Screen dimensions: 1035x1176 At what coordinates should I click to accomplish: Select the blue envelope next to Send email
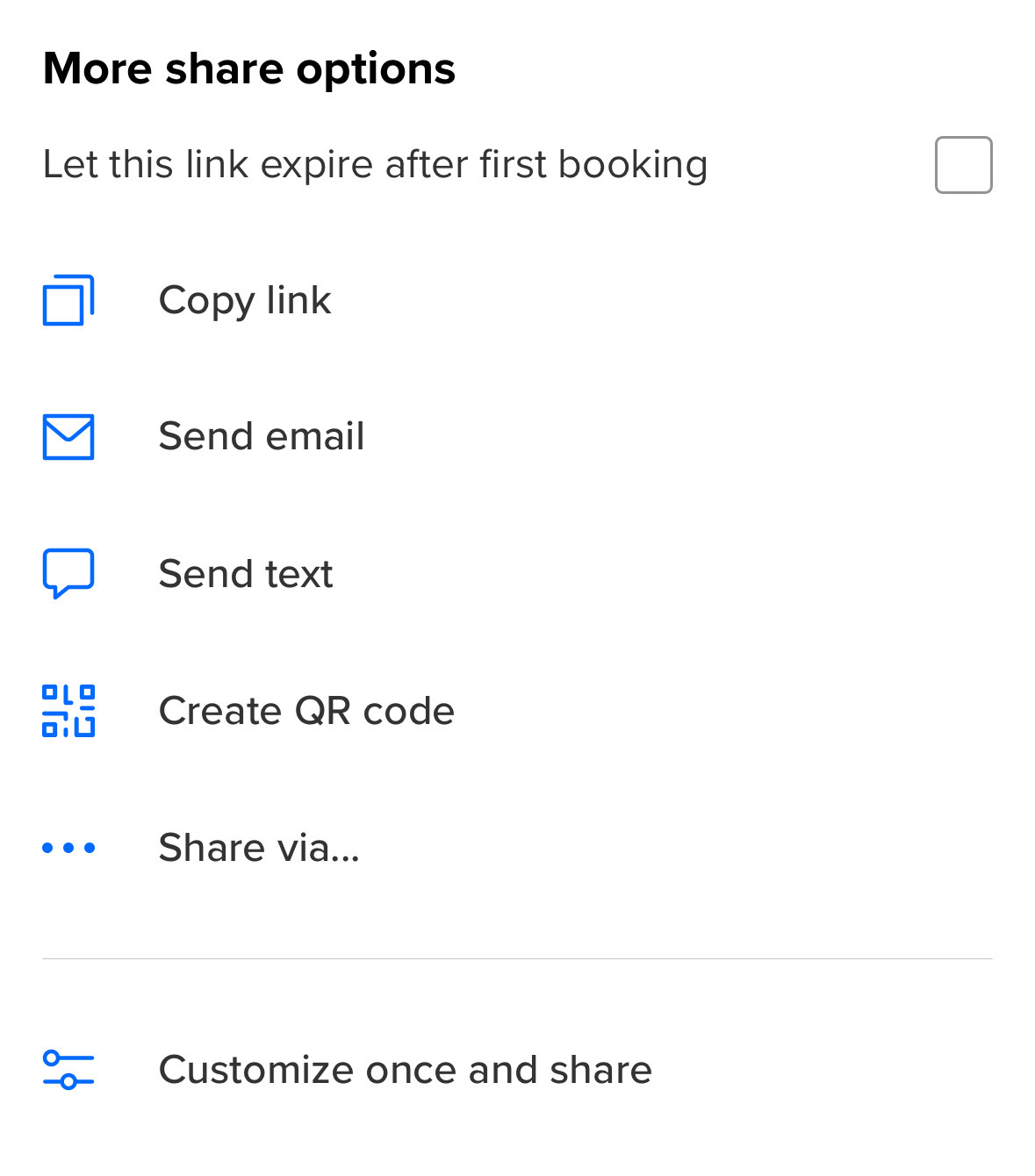click(68, 436)
